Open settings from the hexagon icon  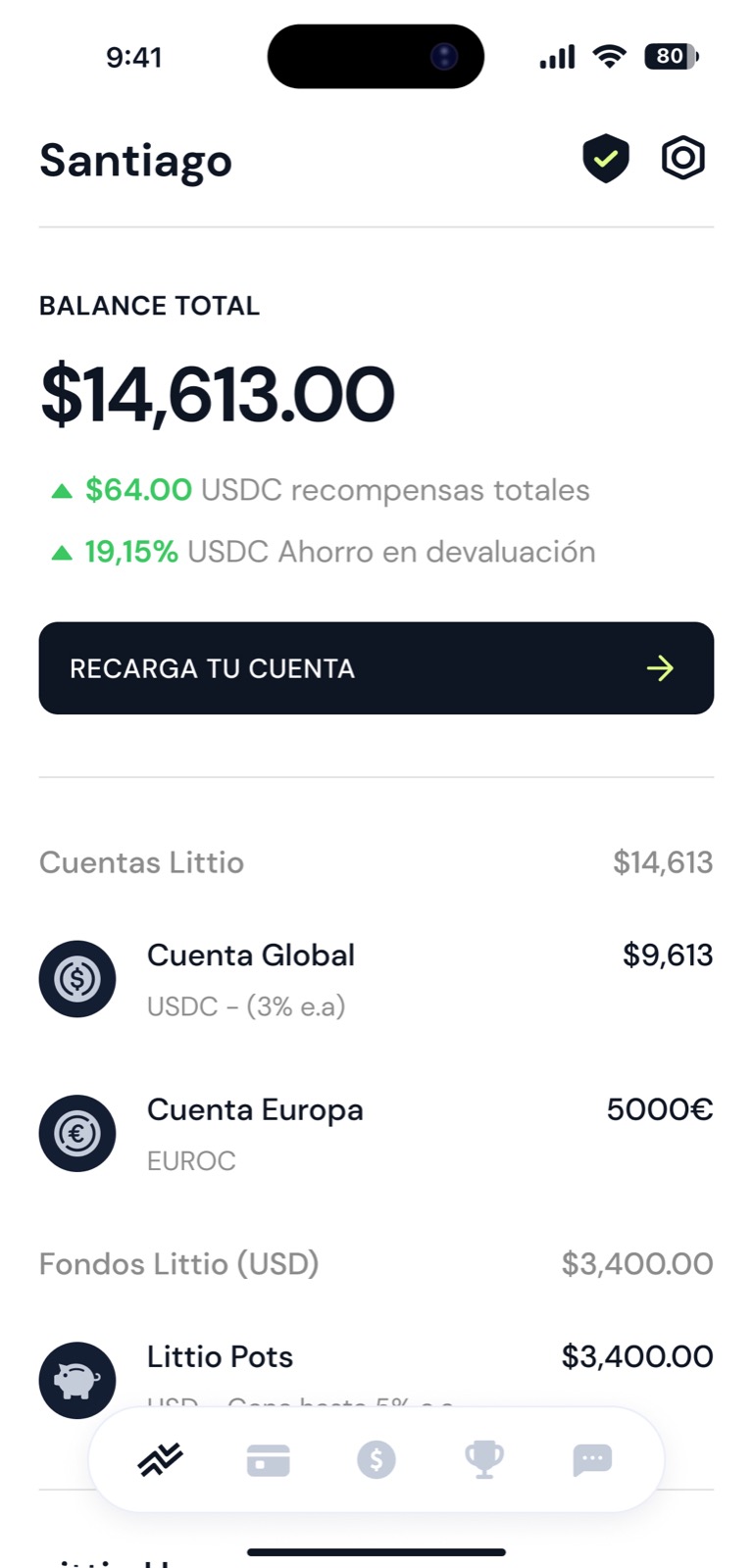(x=682, y=158)
